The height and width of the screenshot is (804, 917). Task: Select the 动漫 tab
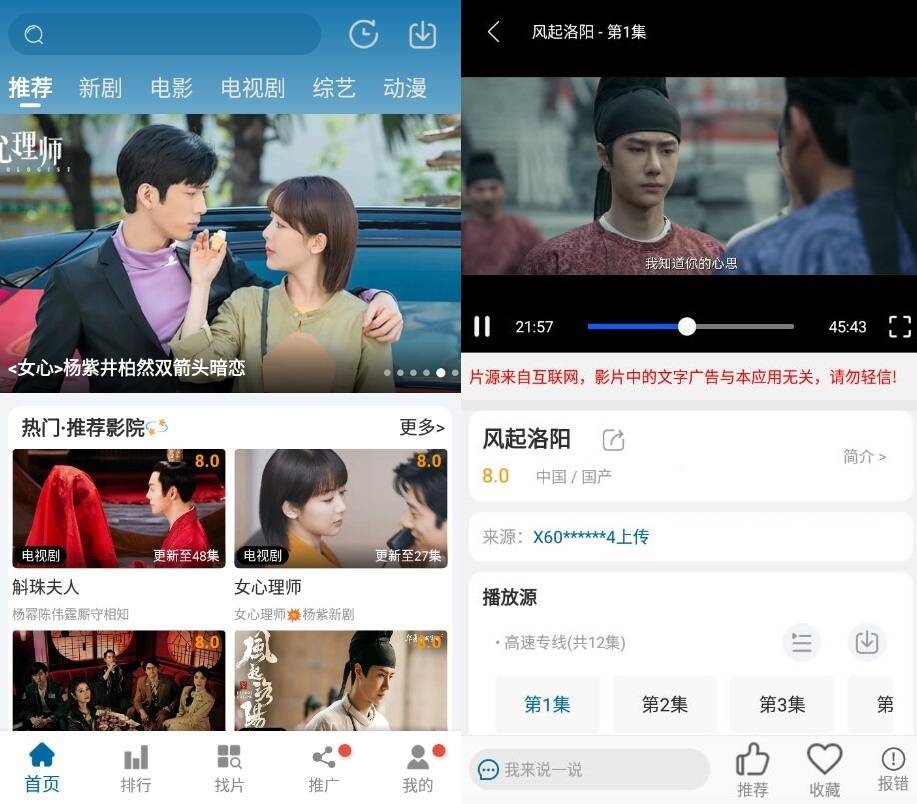tap(404, 88)
